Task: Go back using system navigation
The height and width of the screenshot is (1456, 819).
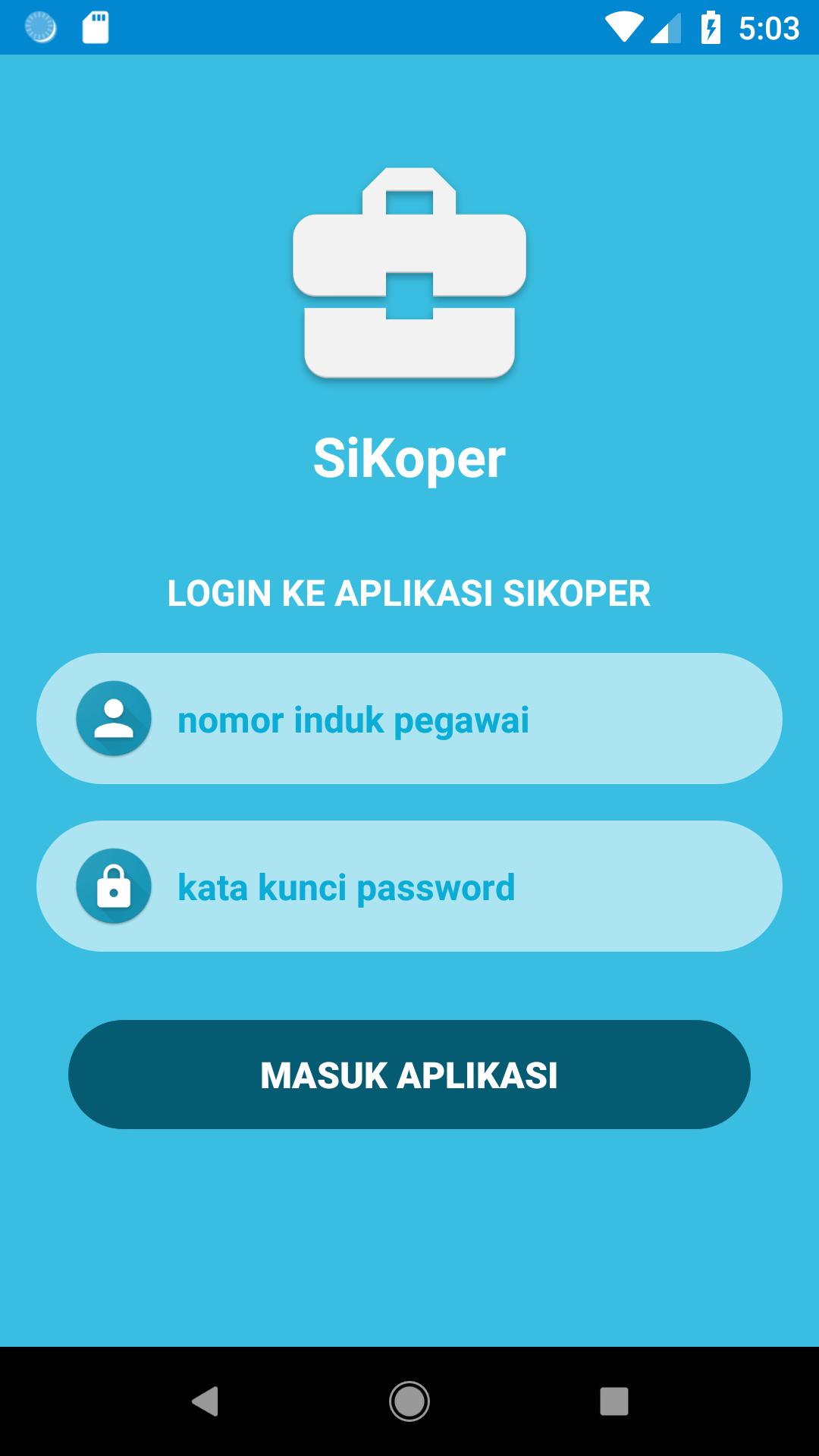Action: point(205,1401)
